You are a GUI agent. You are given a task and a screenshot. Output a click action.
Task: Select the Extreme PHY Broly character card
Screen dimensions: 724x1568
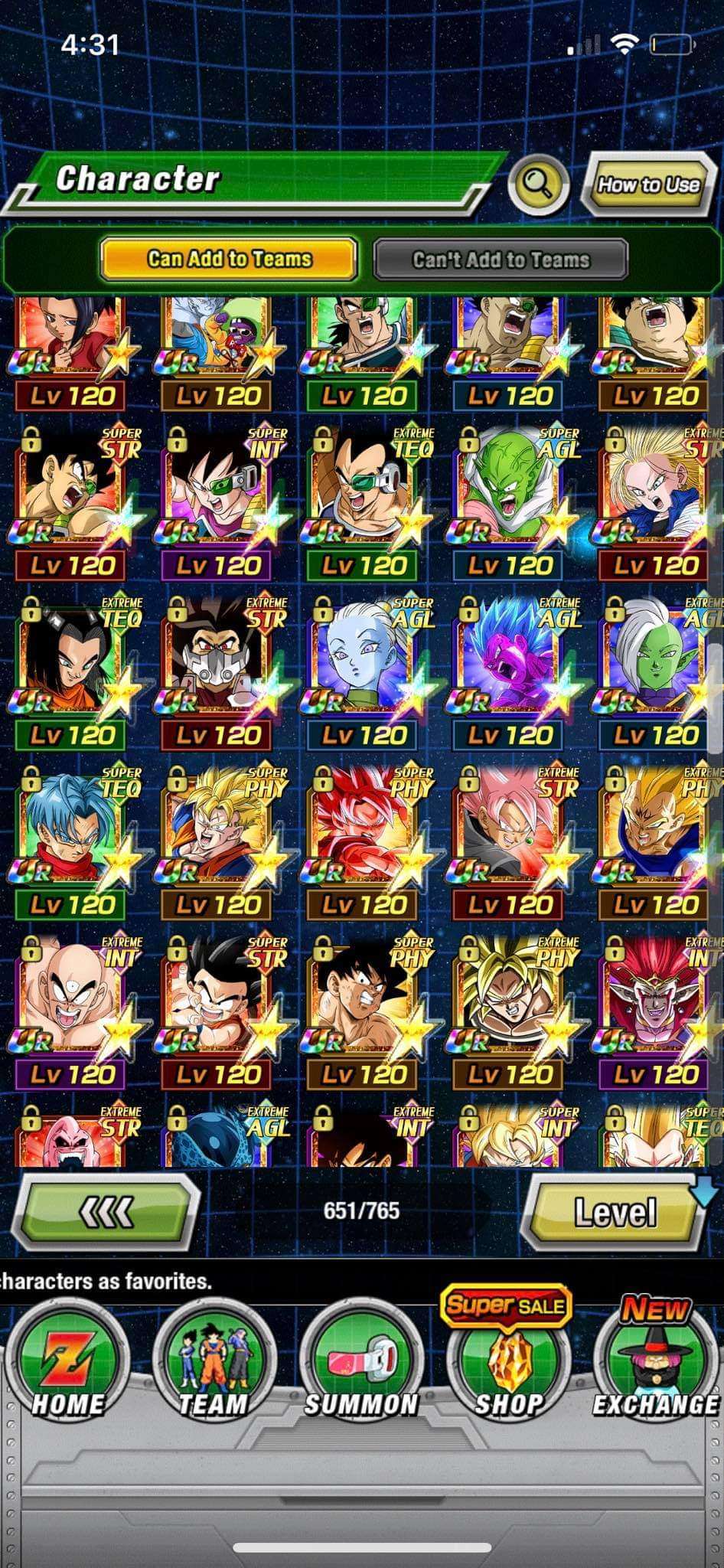(508, 998)
